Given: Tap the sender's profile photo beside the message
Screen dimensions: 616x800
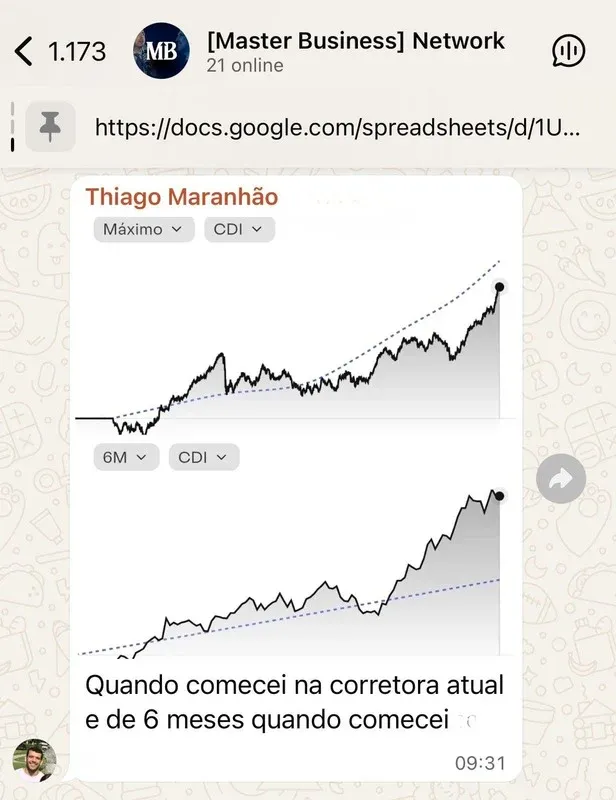Looking at the screenshot, I should click(x=34, y=760).
